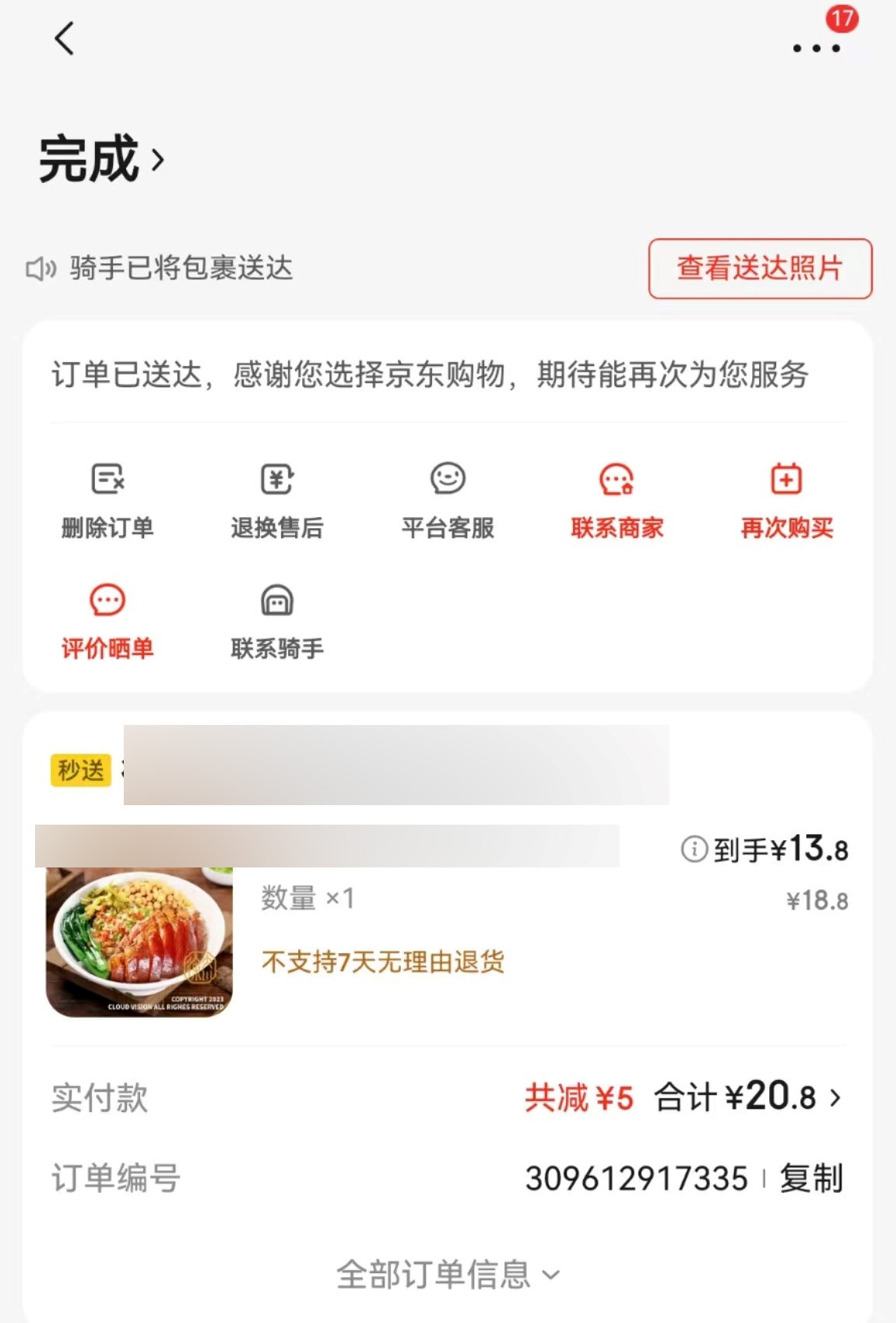Viewport: 896px width, 1323px height.
Task: Tap the info icon beside 到手 price
Action: (x=694, y=849)
